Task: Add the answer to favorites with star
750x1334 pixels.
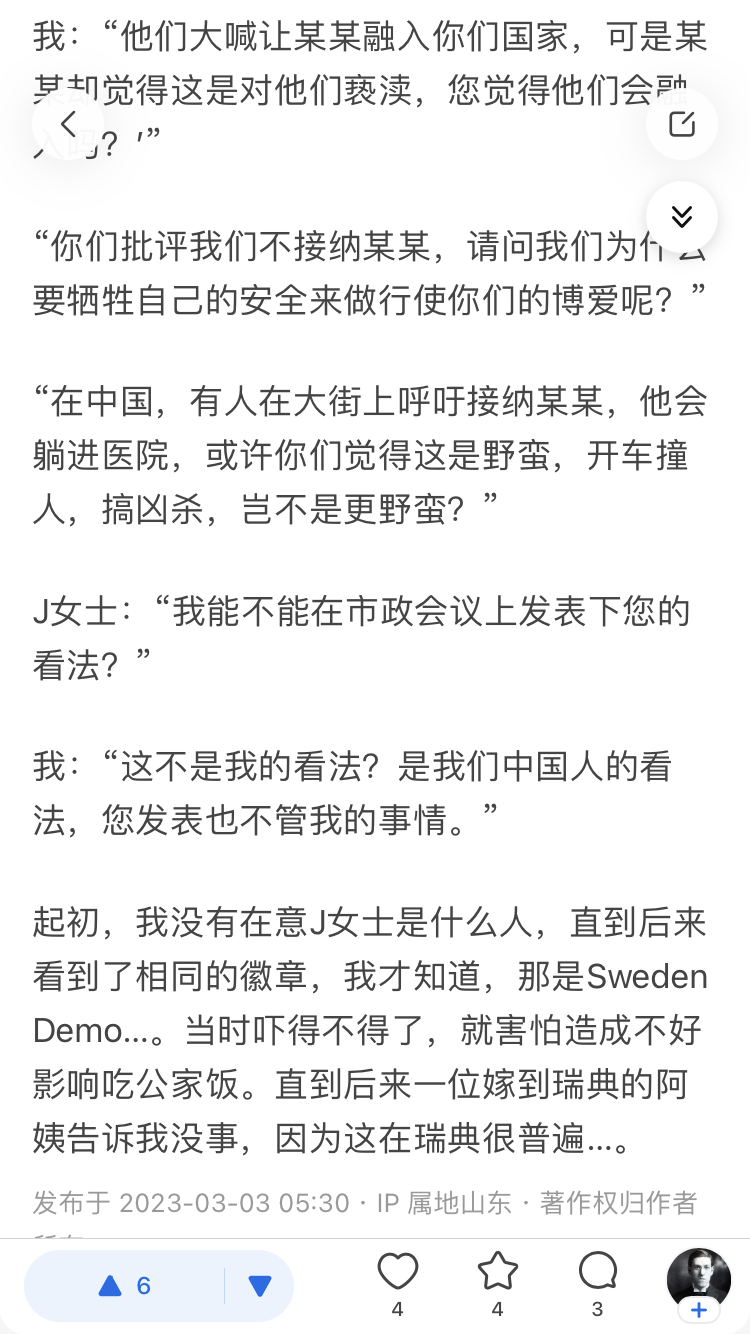Action: [x=497, y=1285]
